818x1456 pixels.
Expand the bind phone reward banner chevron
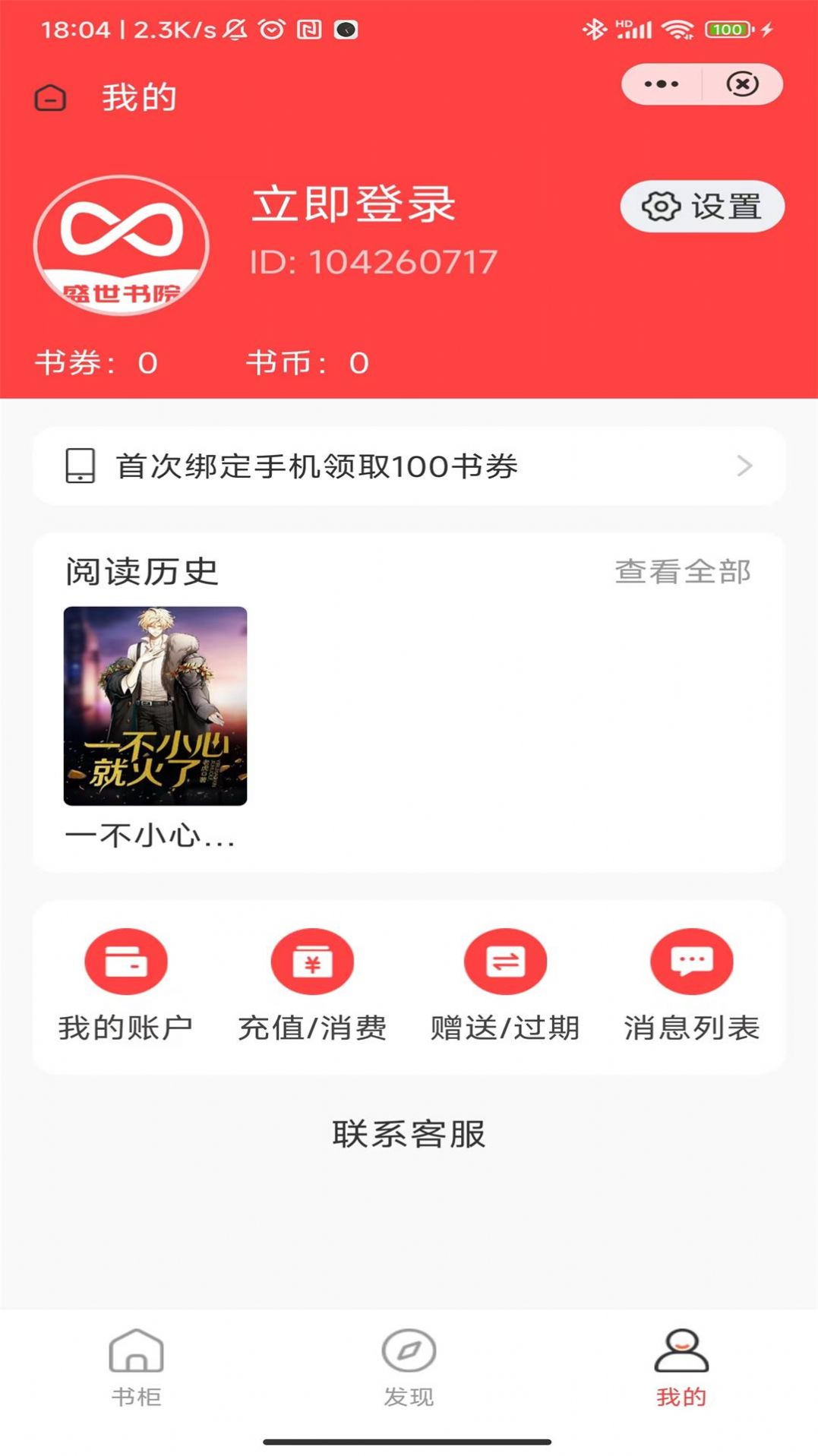[745, 466]
